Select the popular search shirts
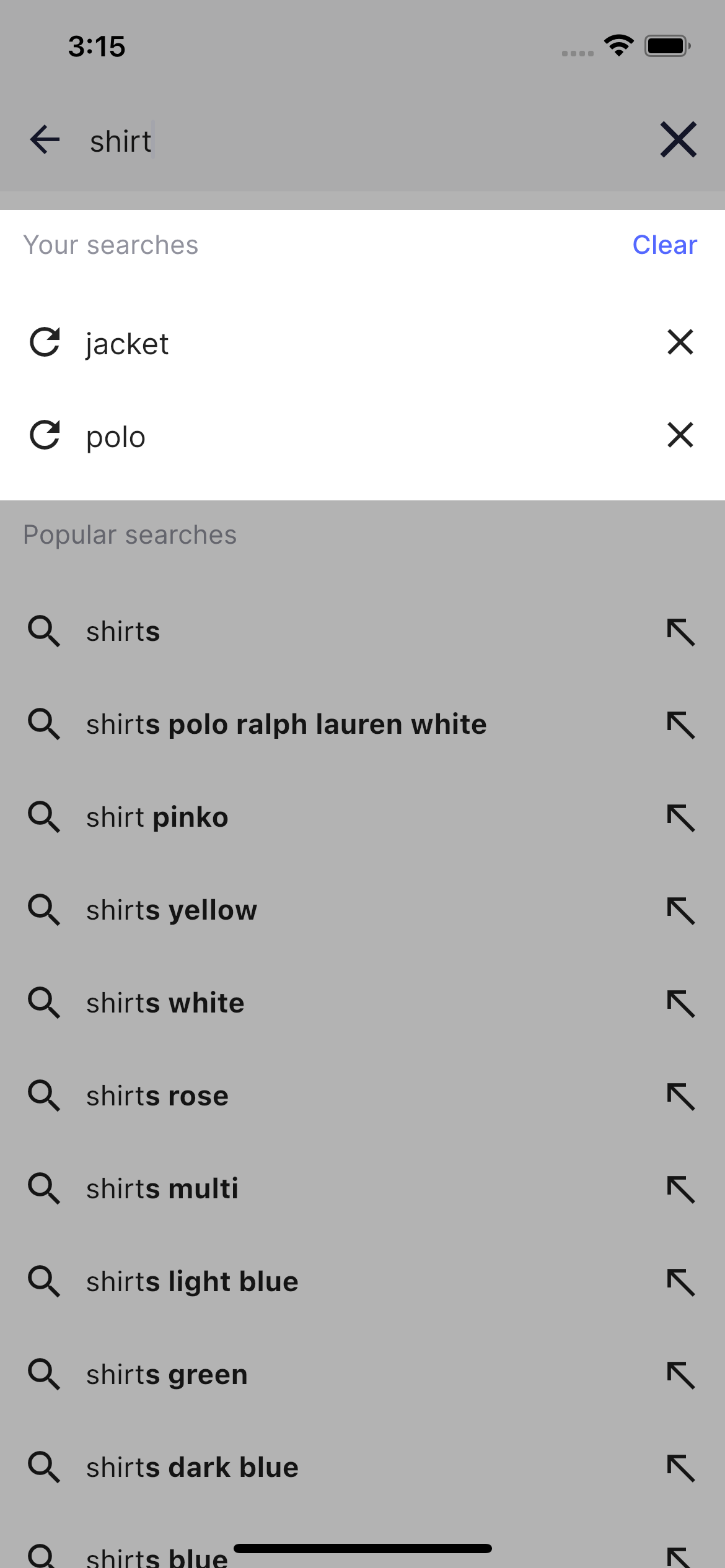Viewport: 725px width, 1568px height. pos(123,632)
